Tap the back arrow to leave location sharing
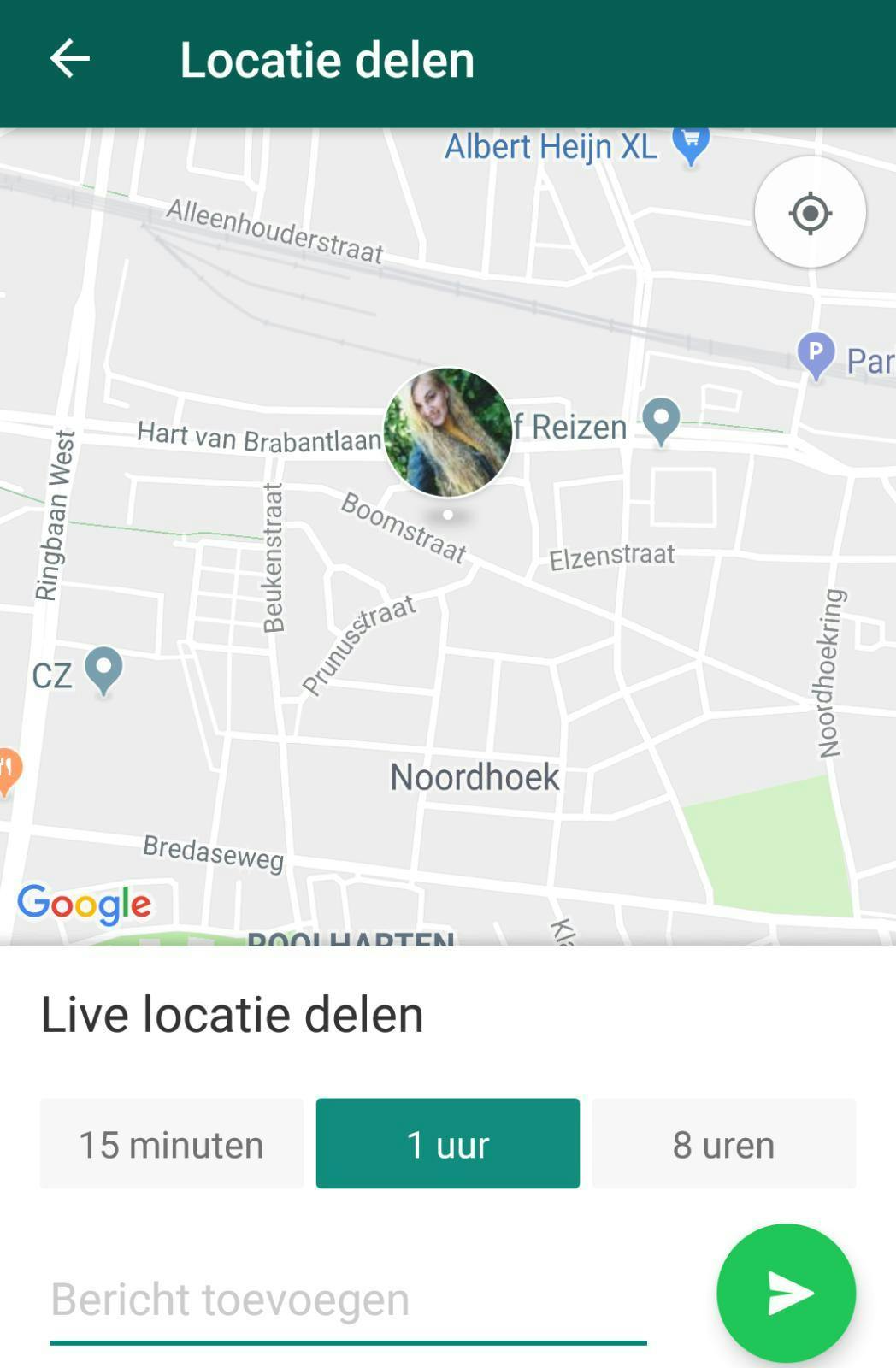Viewport: 896px width, 1368px height. pos(70,58)
